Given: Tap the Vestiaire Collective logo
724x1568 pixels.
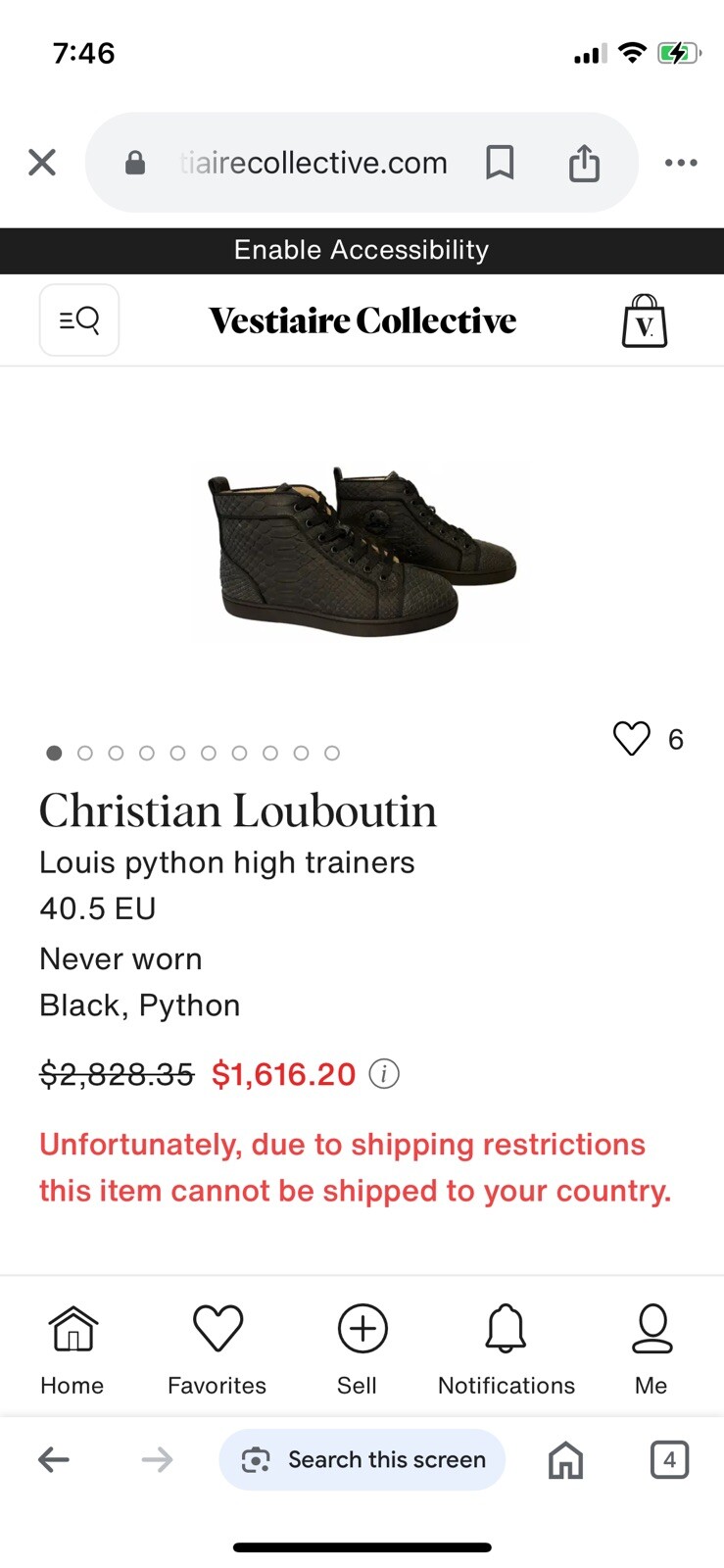Looking at the screenshot, I should [x=362, y=319].
